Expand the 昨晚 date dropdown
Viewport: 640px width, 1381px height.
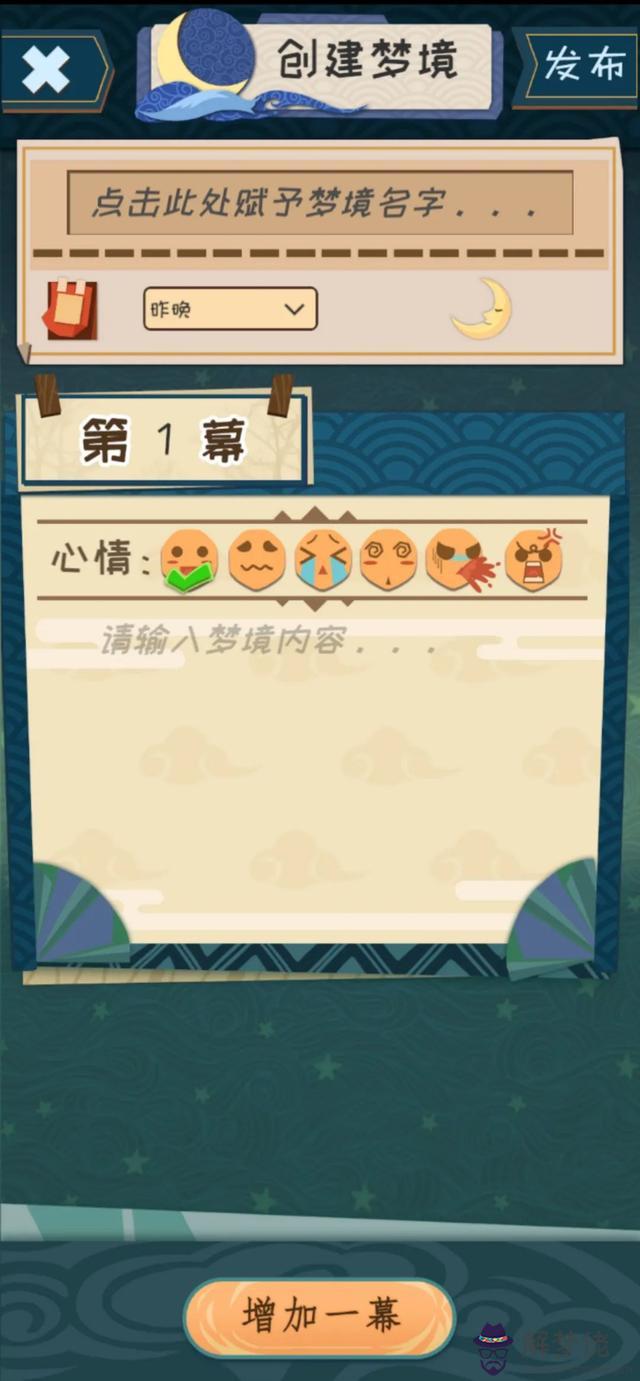click(x=230, y=309)
